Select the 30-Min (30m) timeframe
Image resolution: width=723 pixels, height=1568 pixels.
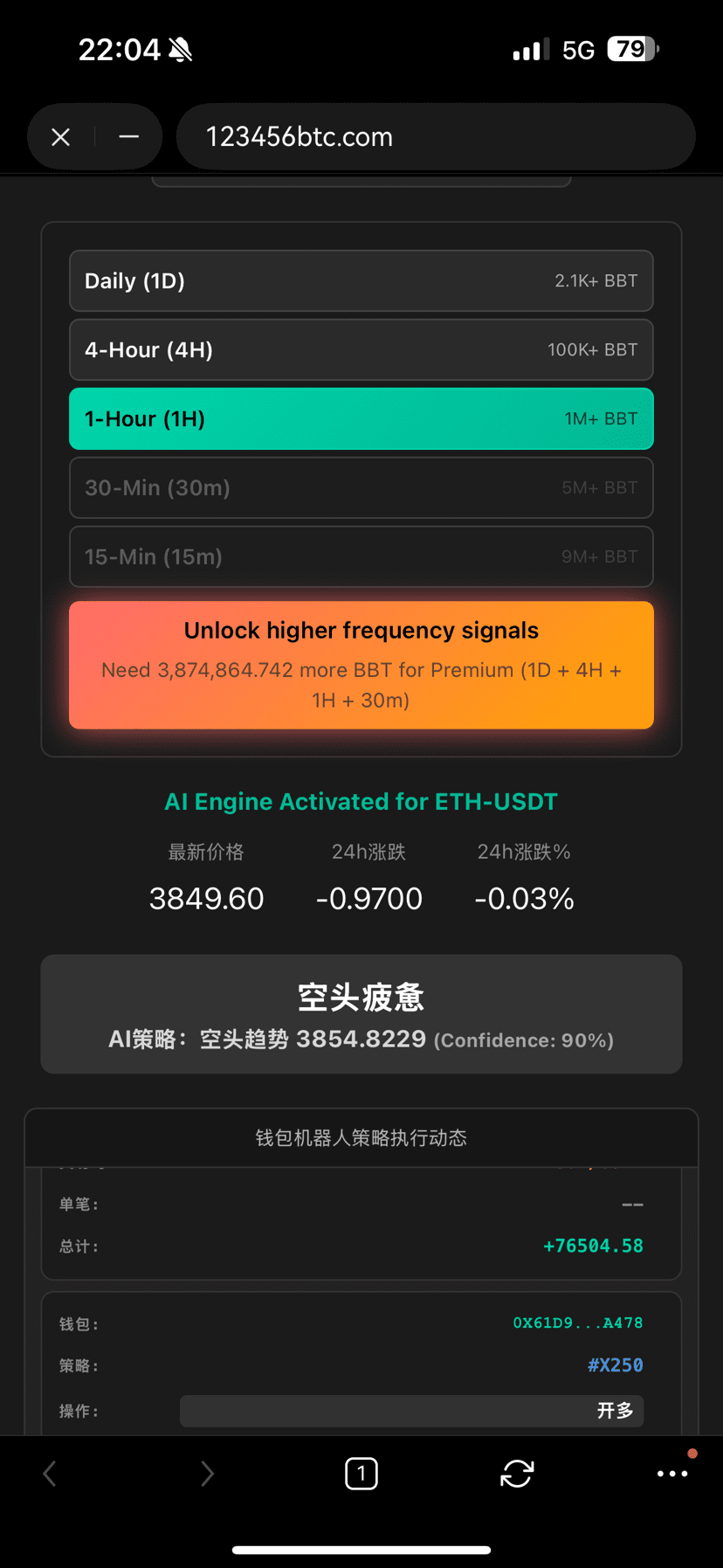click(361, 488)
